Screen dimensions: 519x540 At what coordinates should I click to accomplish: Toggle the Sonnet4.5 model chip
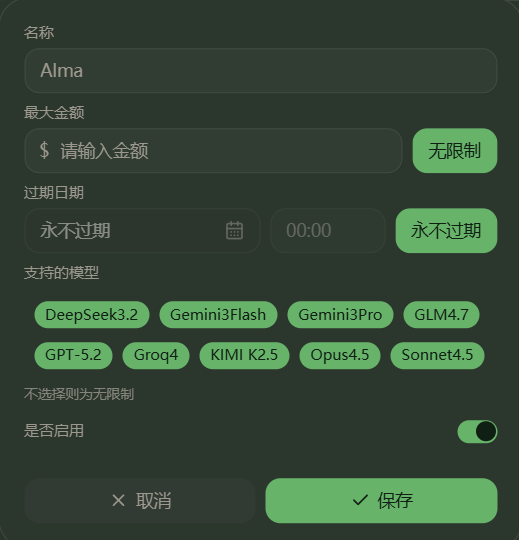(437, 355)
